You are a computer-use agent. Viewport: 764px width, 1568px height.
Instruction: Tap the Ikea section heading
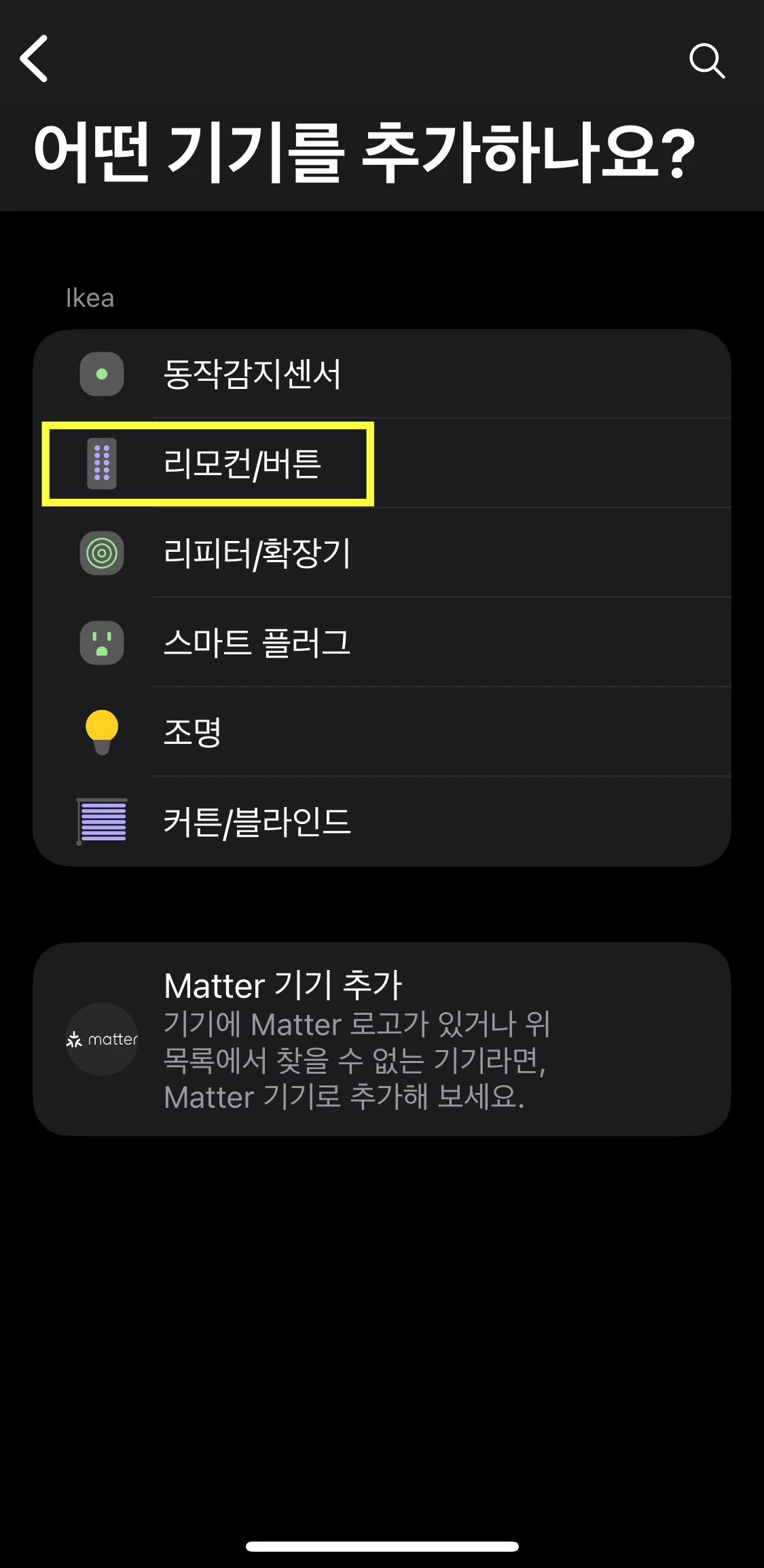point(89,297)
